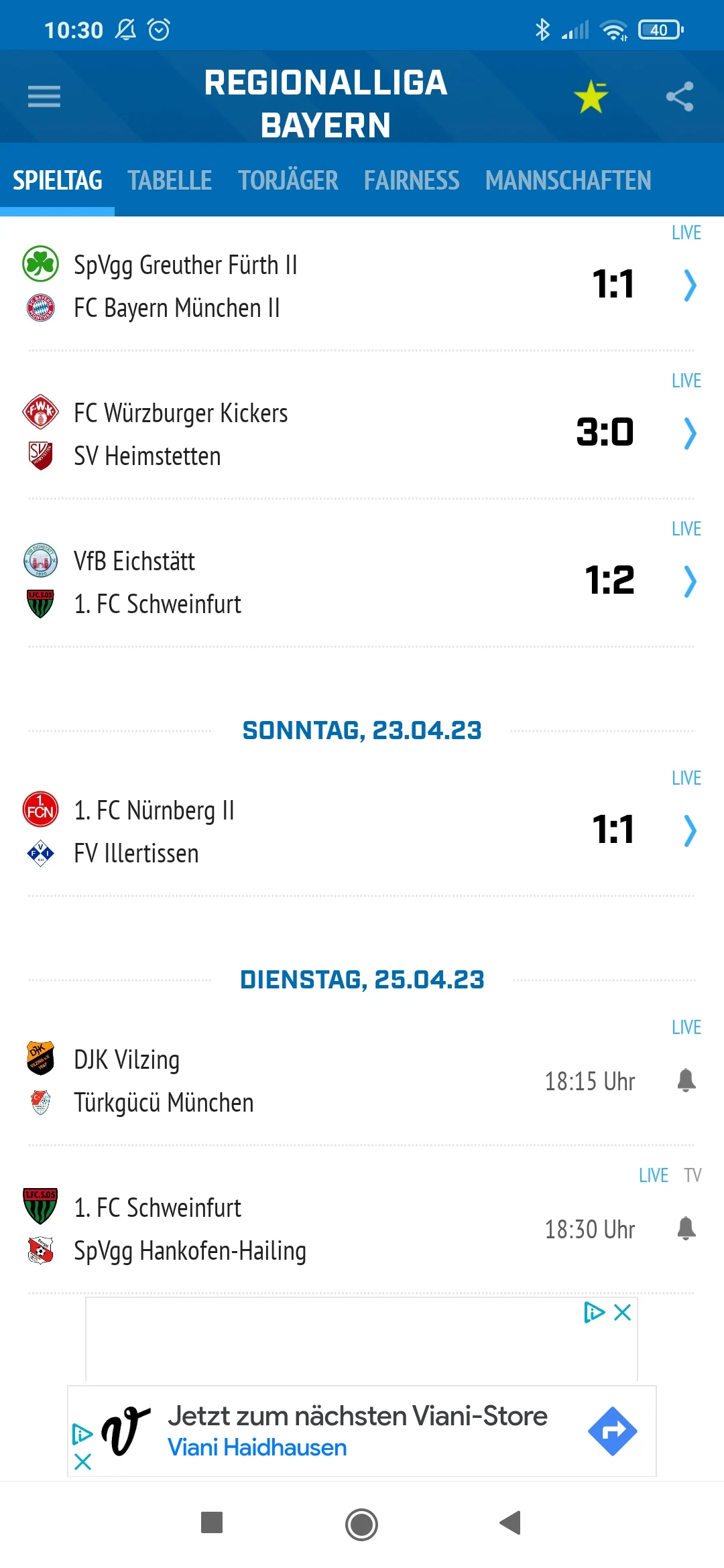Image resolution: width=724 pixels, height=1568 pixels.
Task: Open the Greuther Fürth II vs Bayern München II match
Action: [x=362, y=286]
